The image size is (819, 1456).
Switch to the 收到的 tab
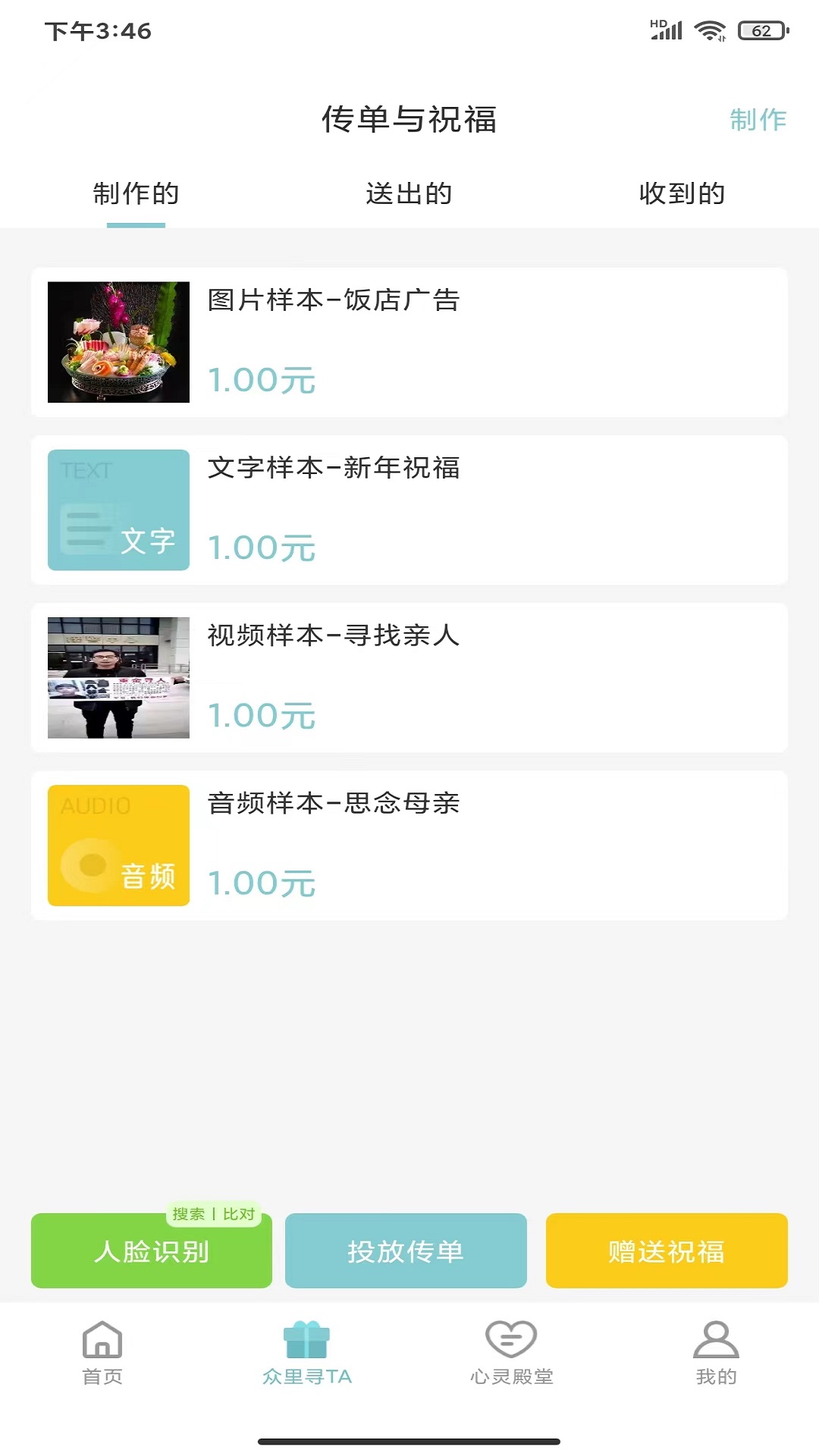[682, 194]
